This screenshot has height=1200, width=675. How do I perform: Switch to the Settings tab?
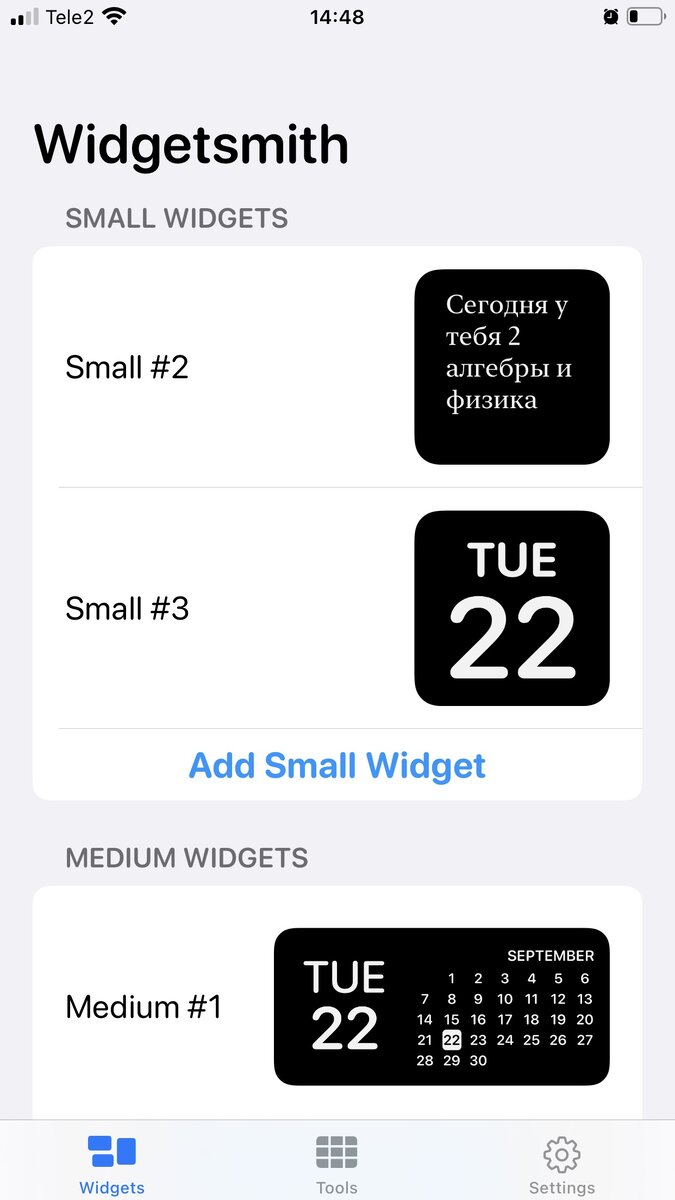562,1164
